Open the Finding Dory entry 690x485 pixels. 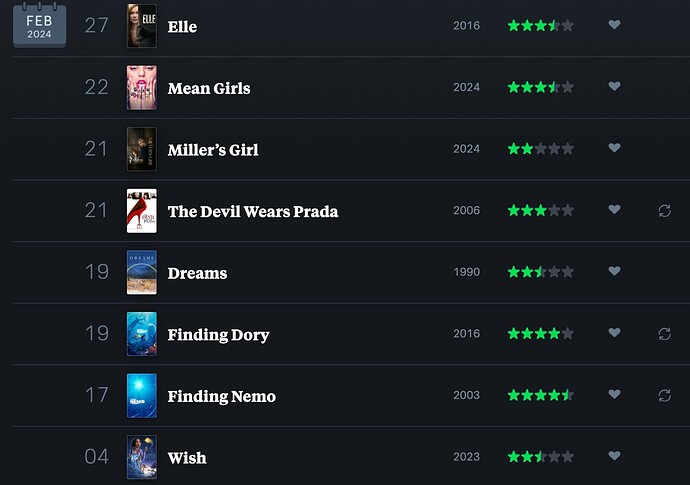[x=218, y=334]
